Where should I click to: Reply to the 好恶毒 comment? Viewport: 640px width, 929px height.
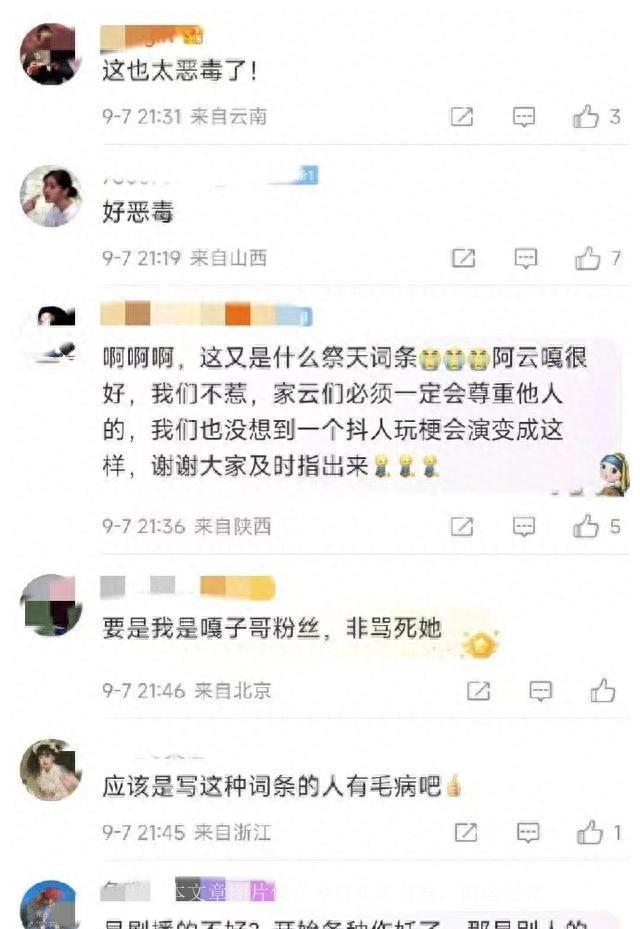click(525, 259)
